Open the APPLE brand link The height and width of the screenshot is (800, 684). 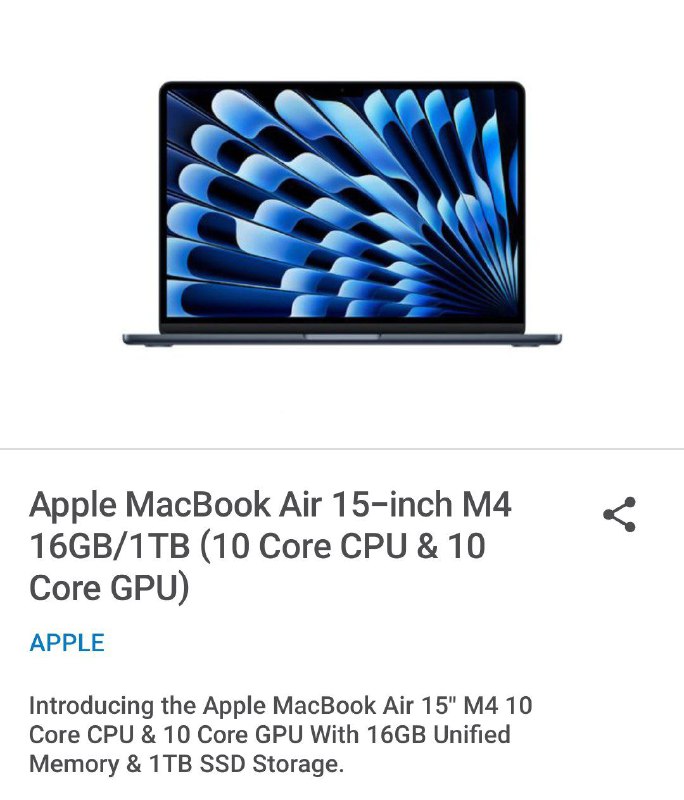click(67, 642)
